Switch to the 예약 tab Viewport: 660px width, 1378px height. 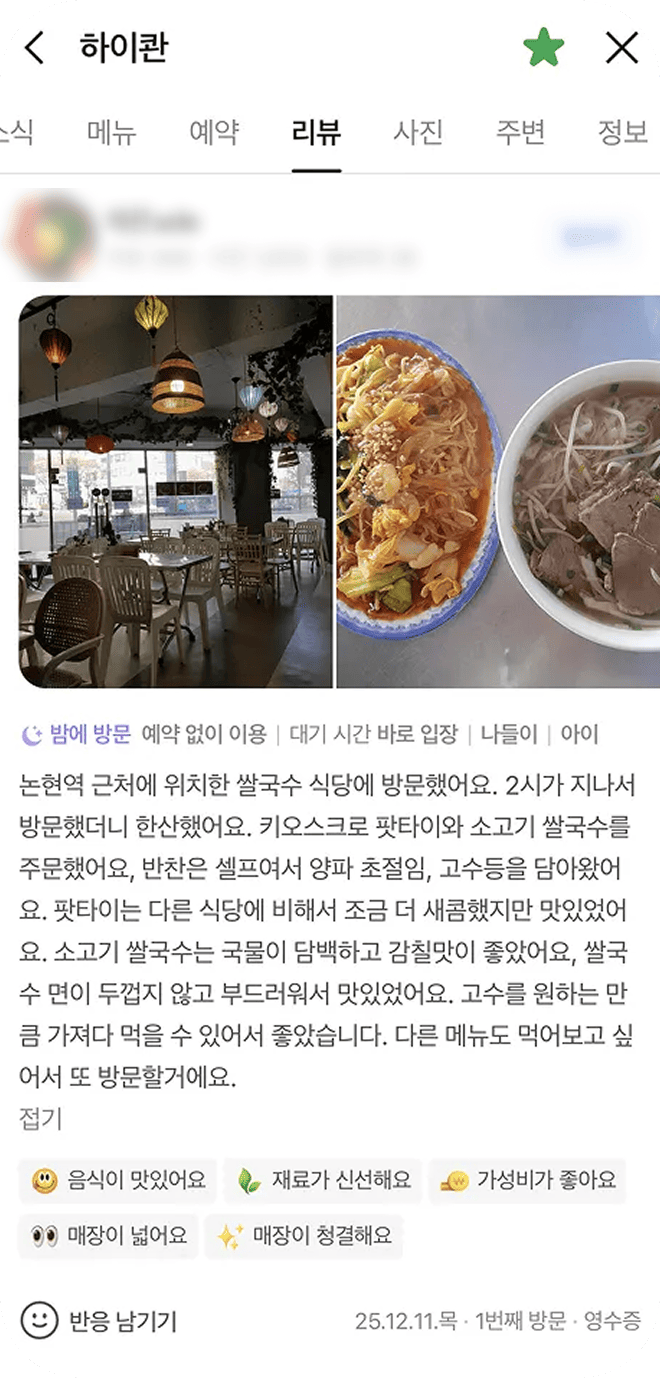click(213, 132)
